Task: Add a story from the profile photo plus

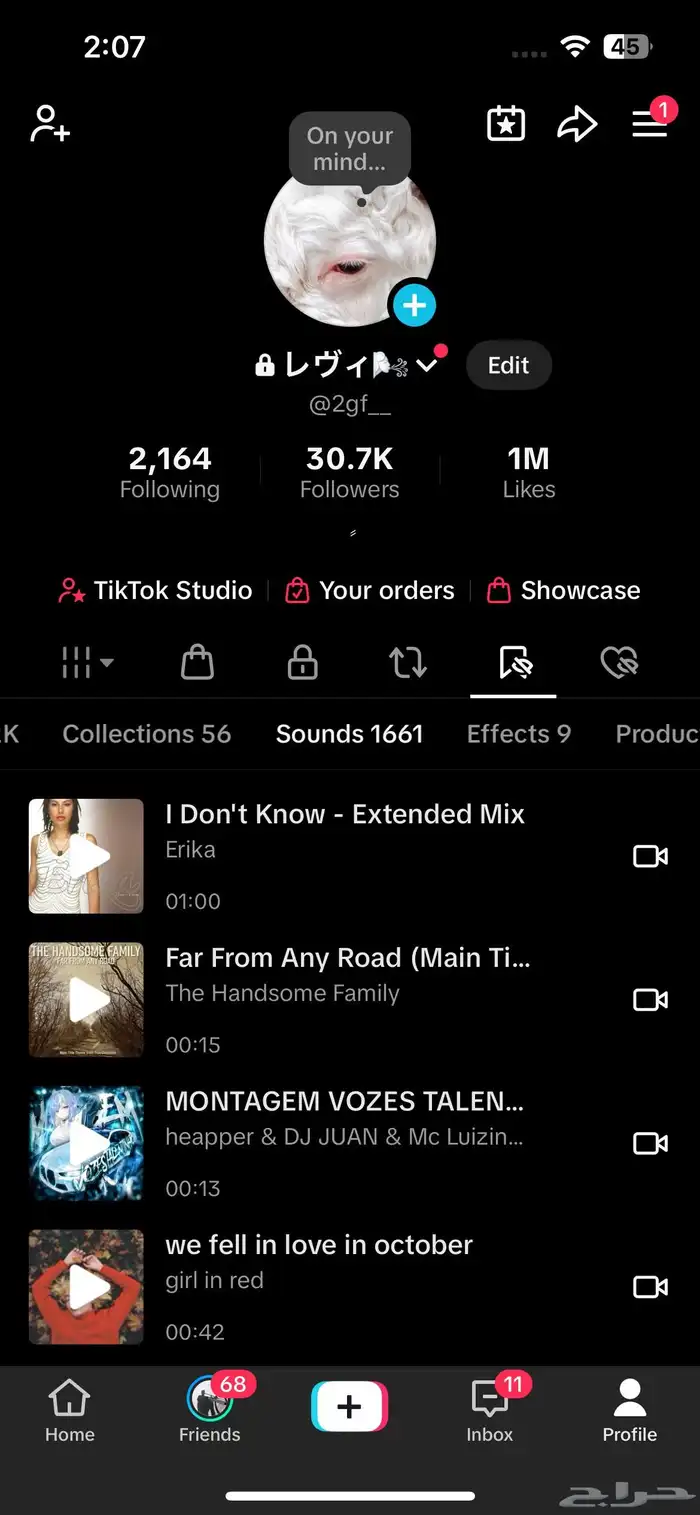Action: pyautogui.click(x=414, y=305)
